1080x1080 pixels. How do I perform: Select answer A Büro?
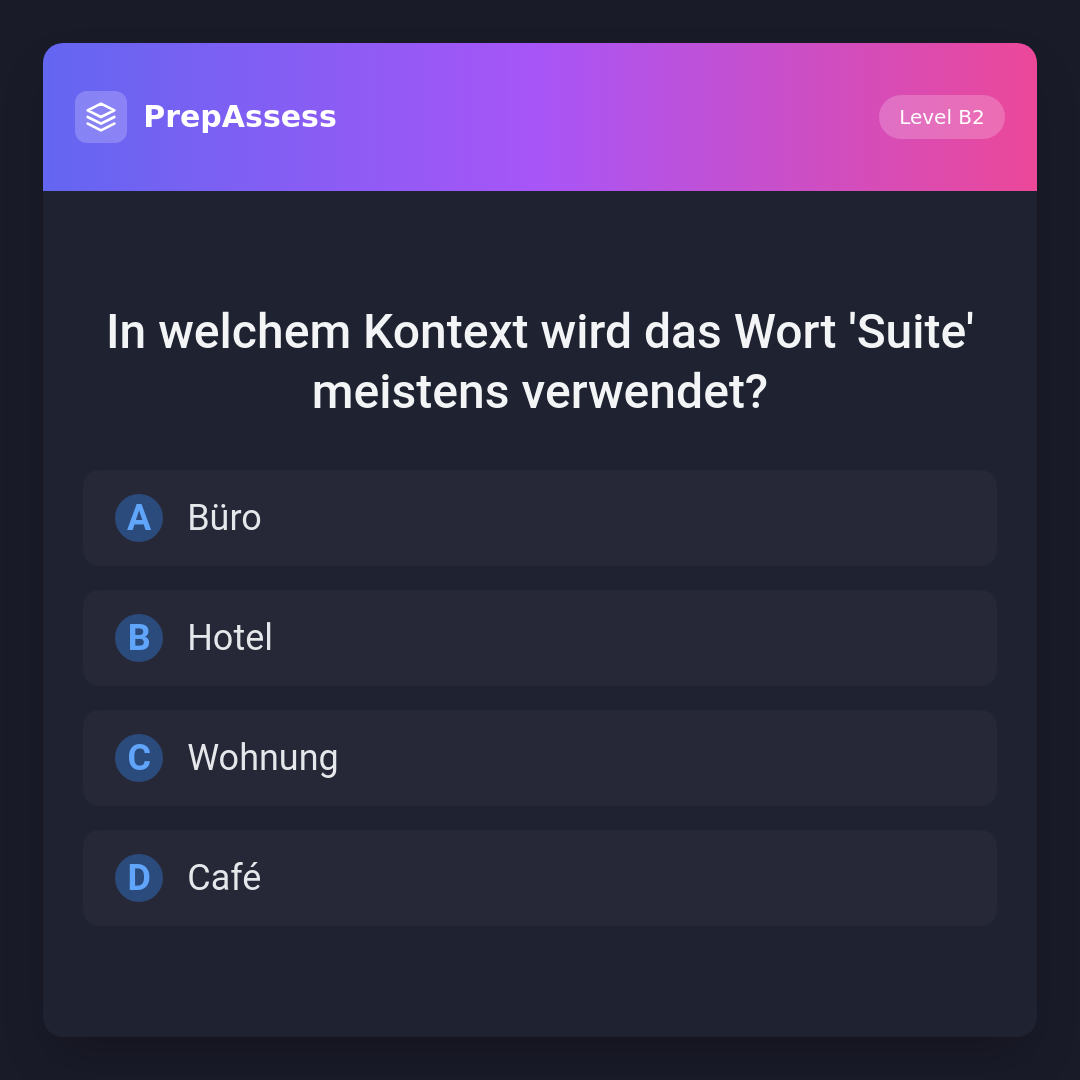click(540, 518)
